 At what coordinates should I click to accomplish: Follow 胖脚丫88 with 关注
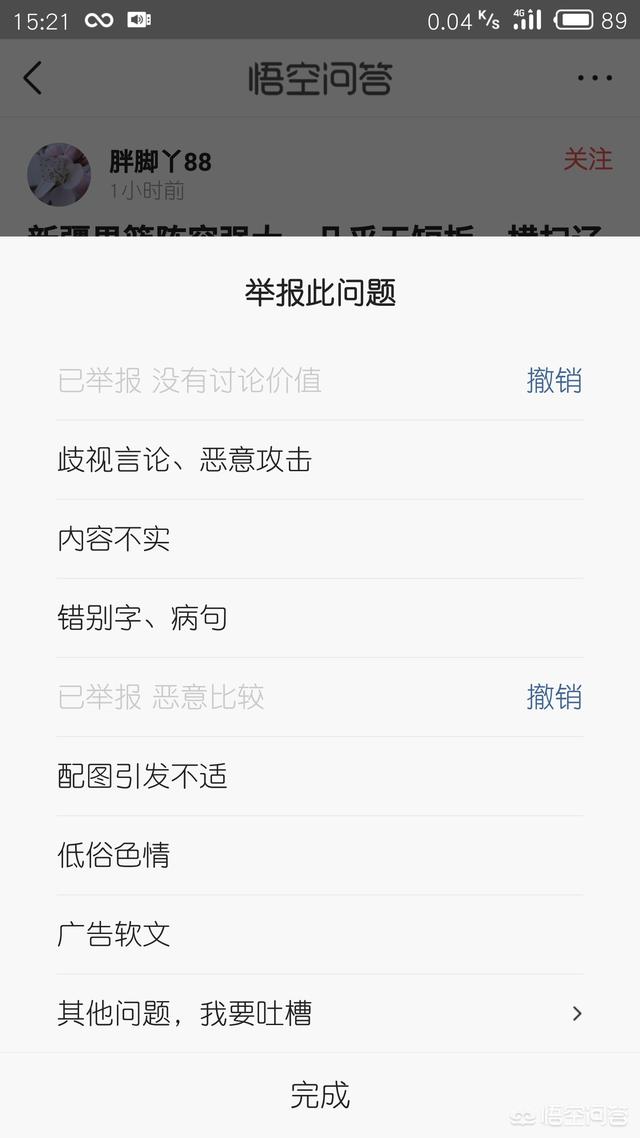588,160
